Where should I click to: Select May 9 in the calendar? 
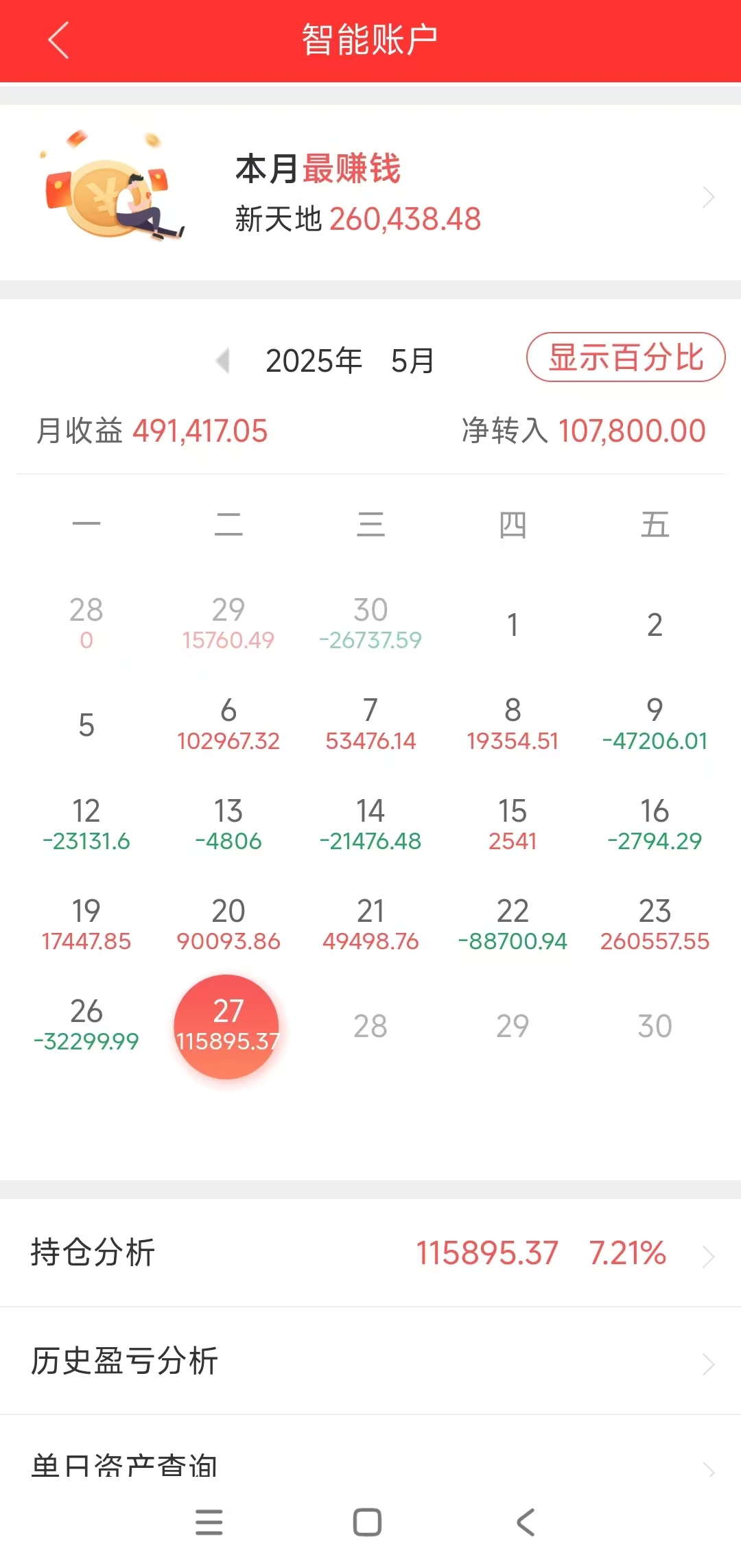[655, 725]
